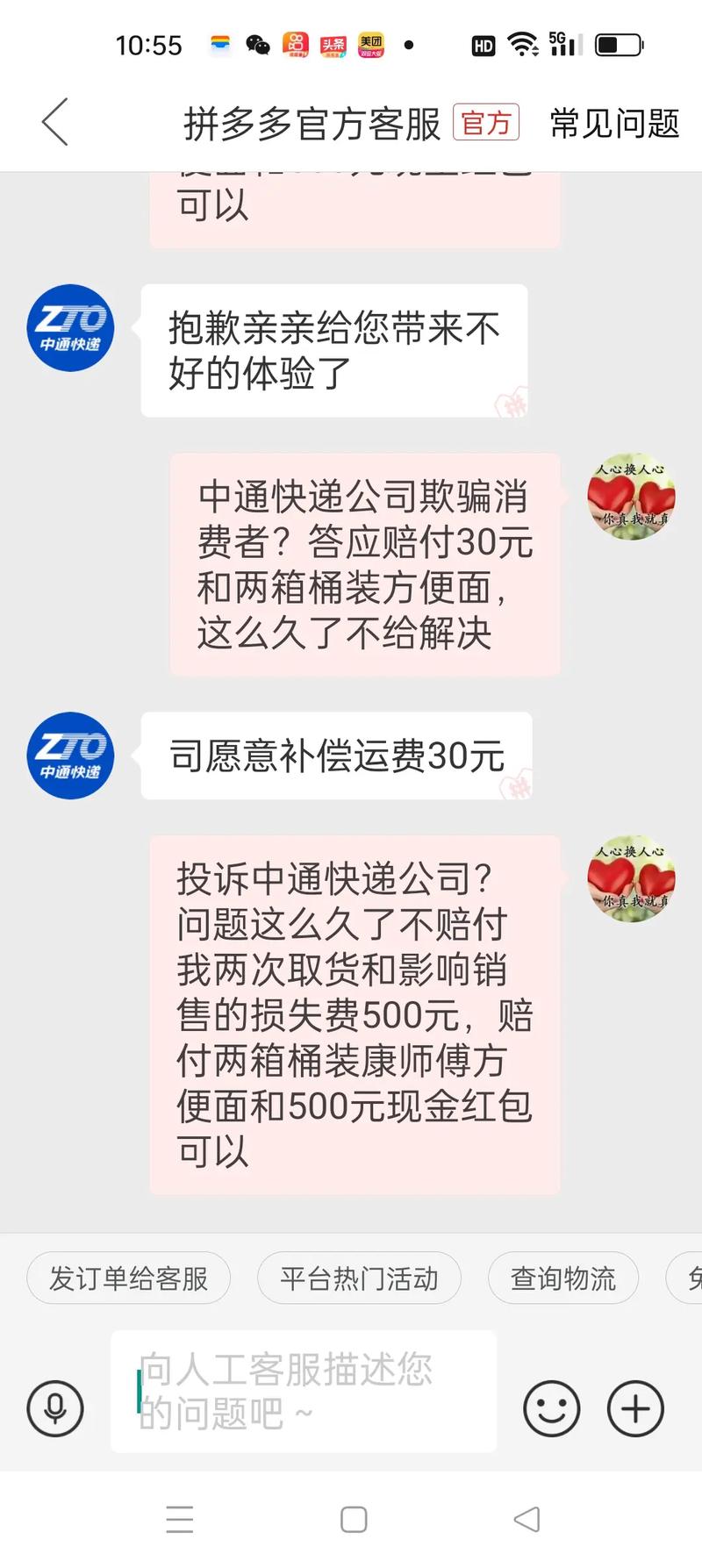Screen dimensions: 702x1568
Task: Tap the 发订单给客服 quick reply chip
Action: [x=128, y=1278]
